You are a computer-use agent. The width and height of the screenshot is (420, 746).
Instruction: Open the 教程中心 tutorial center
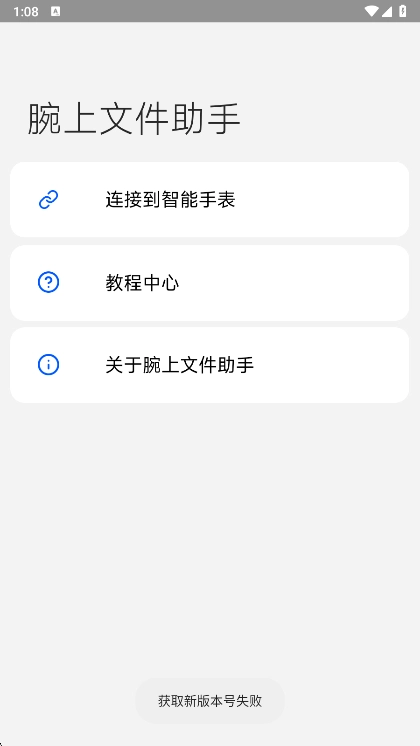209,283
